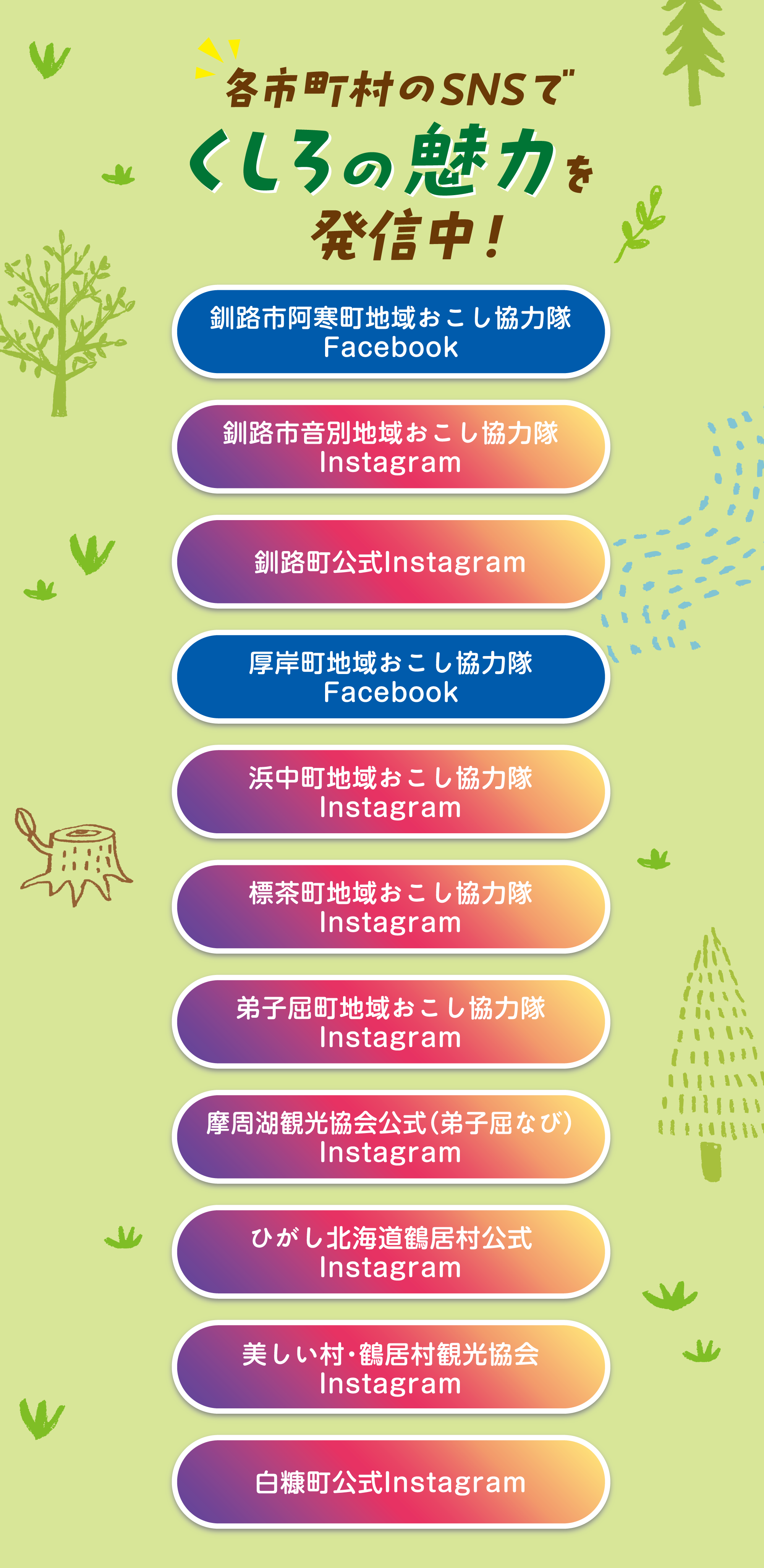
Task: Visit ひがし北海道鶴居村公式 Instagram
Action: (391, 1252)
